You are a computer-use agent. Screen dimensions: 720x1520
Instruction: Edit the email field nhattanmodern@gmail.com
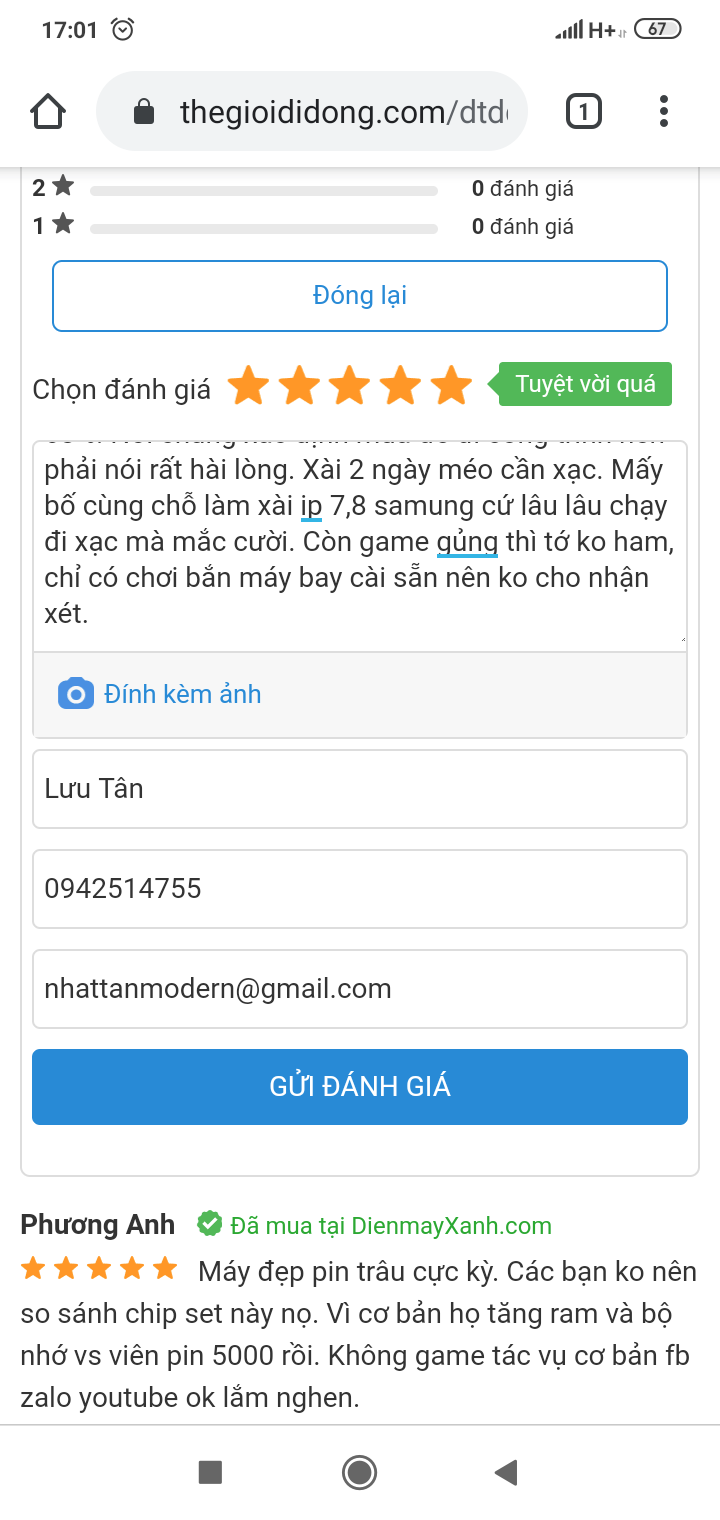[x=359, y=989]
